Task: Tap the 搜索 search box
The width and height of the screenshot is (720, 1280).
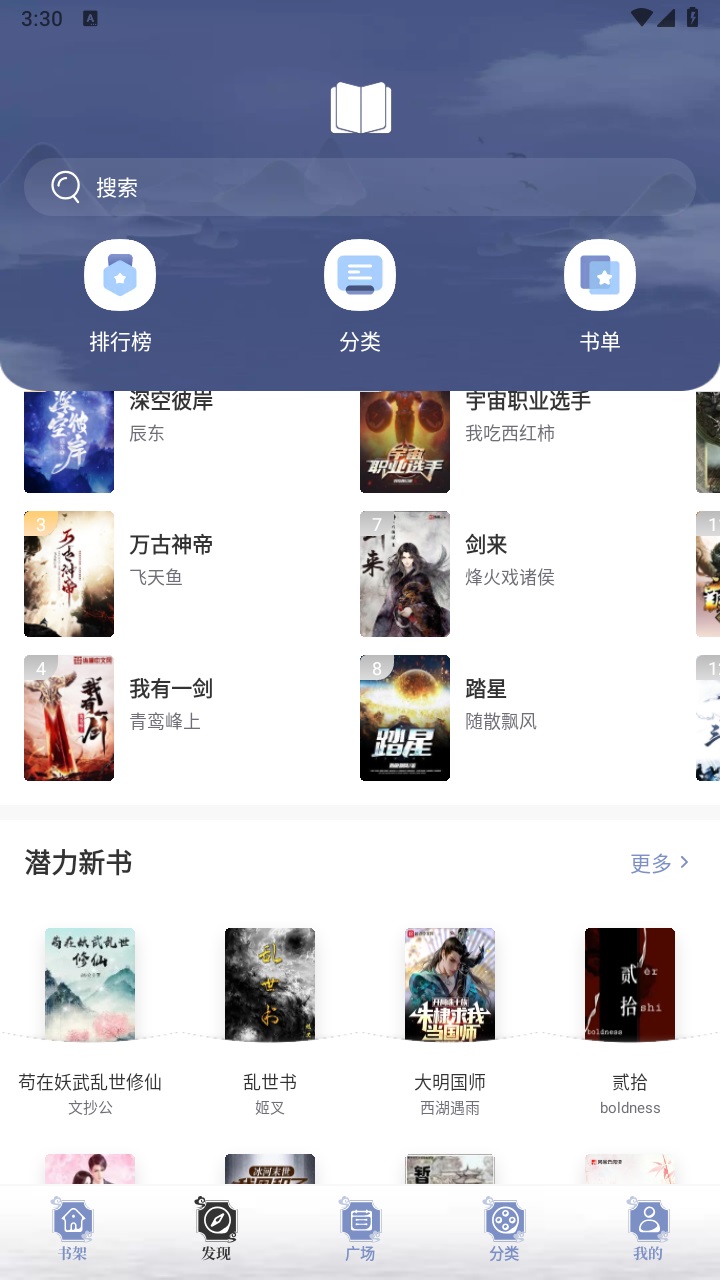Action: (360, 187)
